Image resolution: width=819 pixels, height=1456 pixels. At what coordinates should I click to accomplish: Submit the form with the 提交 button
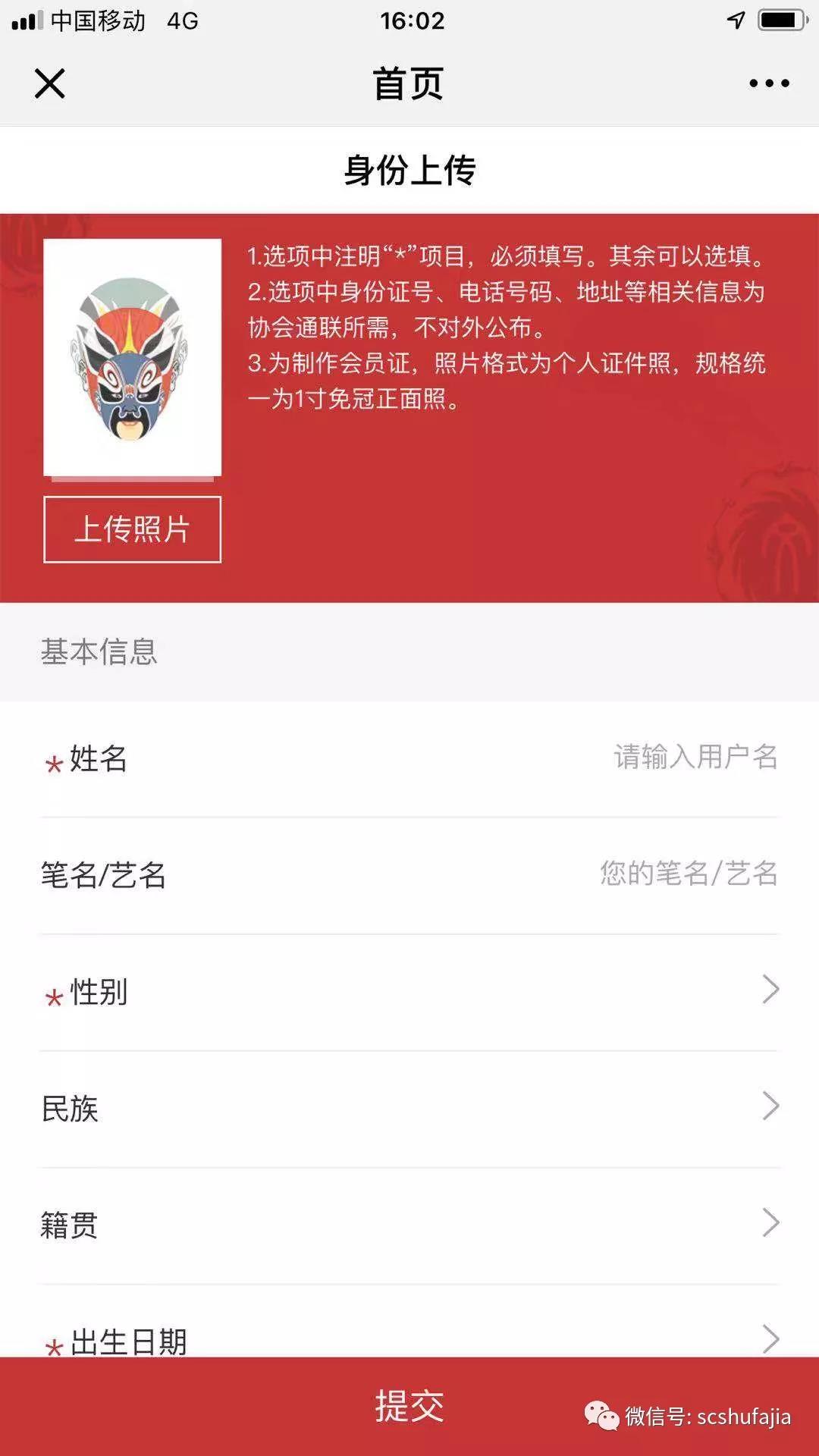click(x=409, y=1407)
